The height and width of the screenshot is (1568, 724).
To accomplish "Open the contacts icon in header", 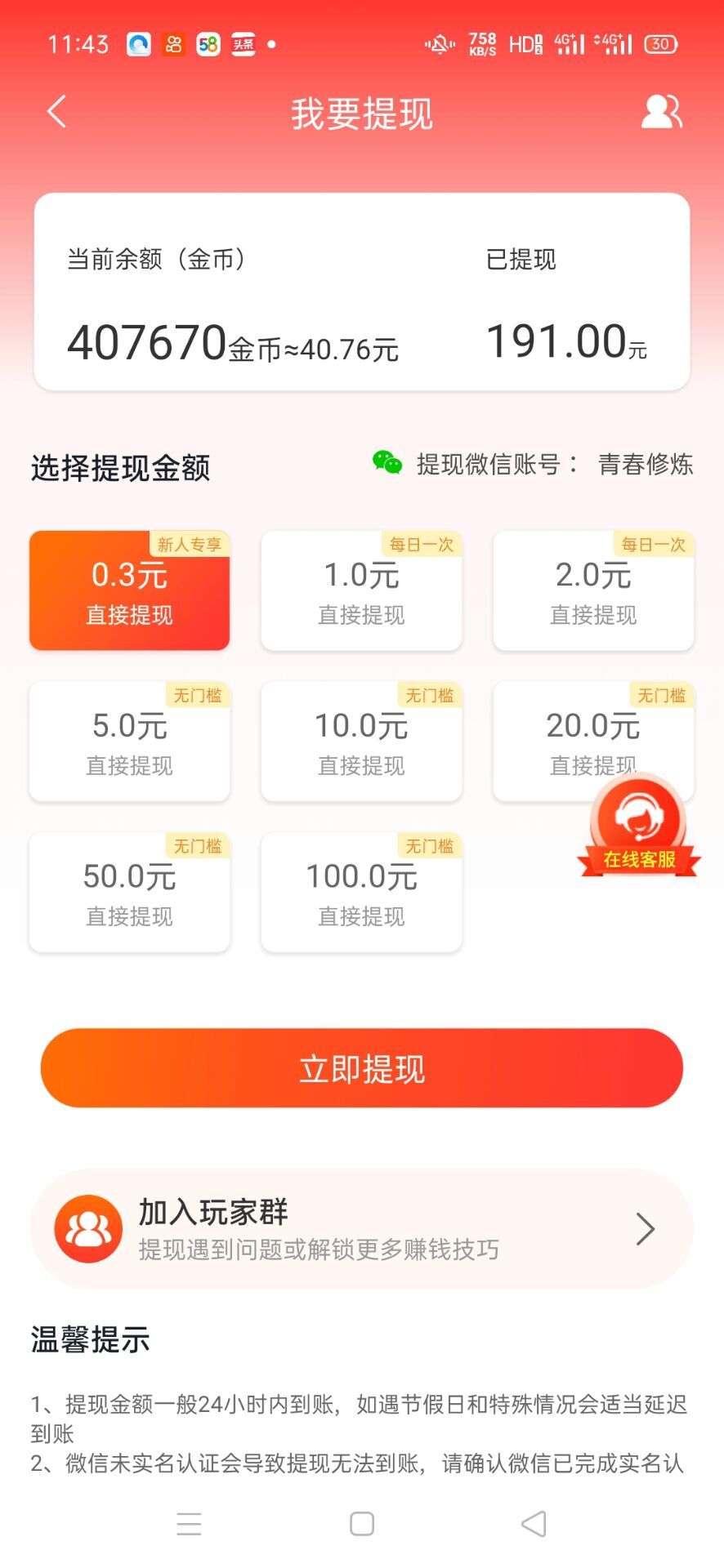I will [662, 112].
